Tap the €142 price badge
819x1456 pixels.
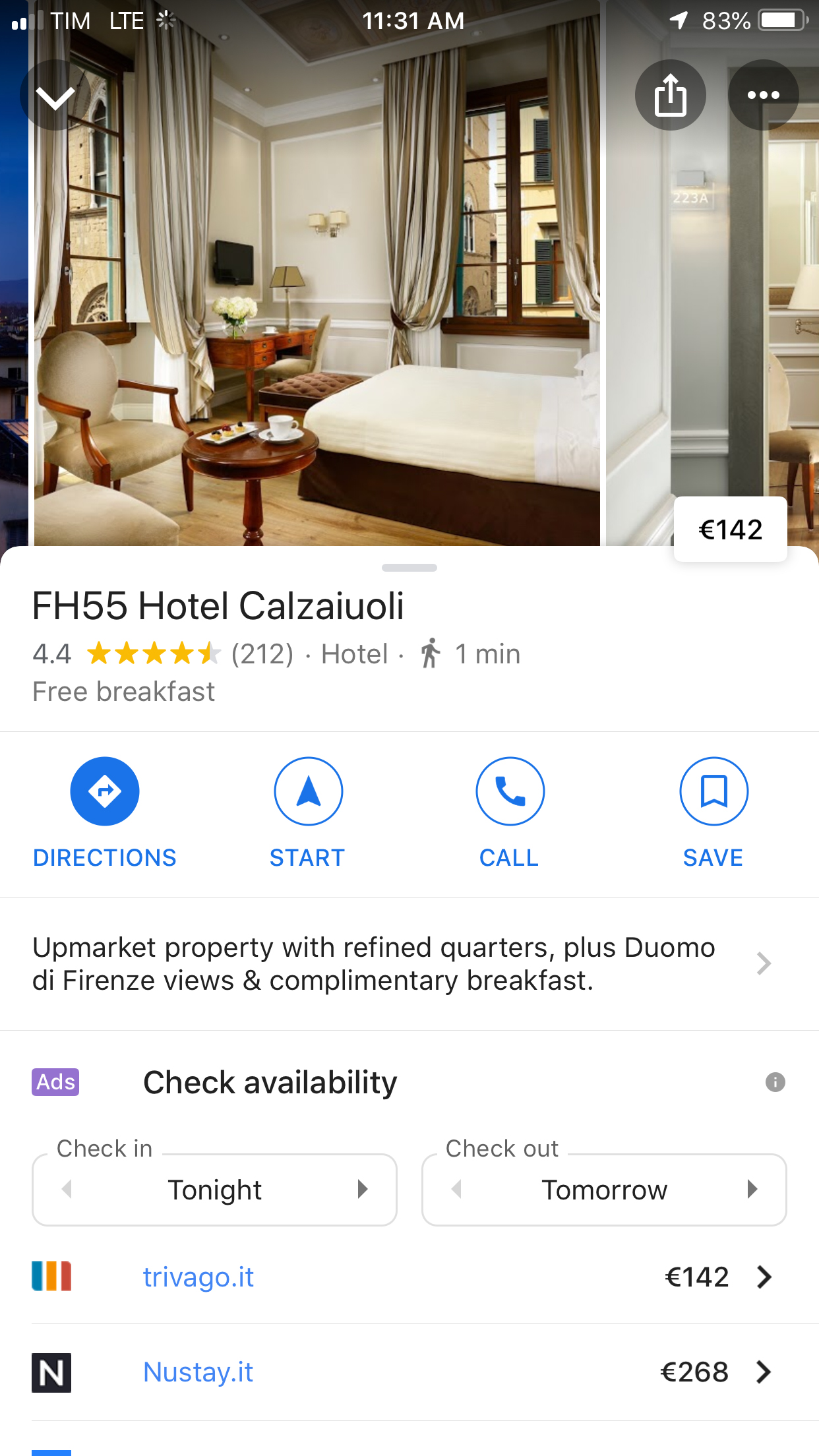(x=730, y=530)
